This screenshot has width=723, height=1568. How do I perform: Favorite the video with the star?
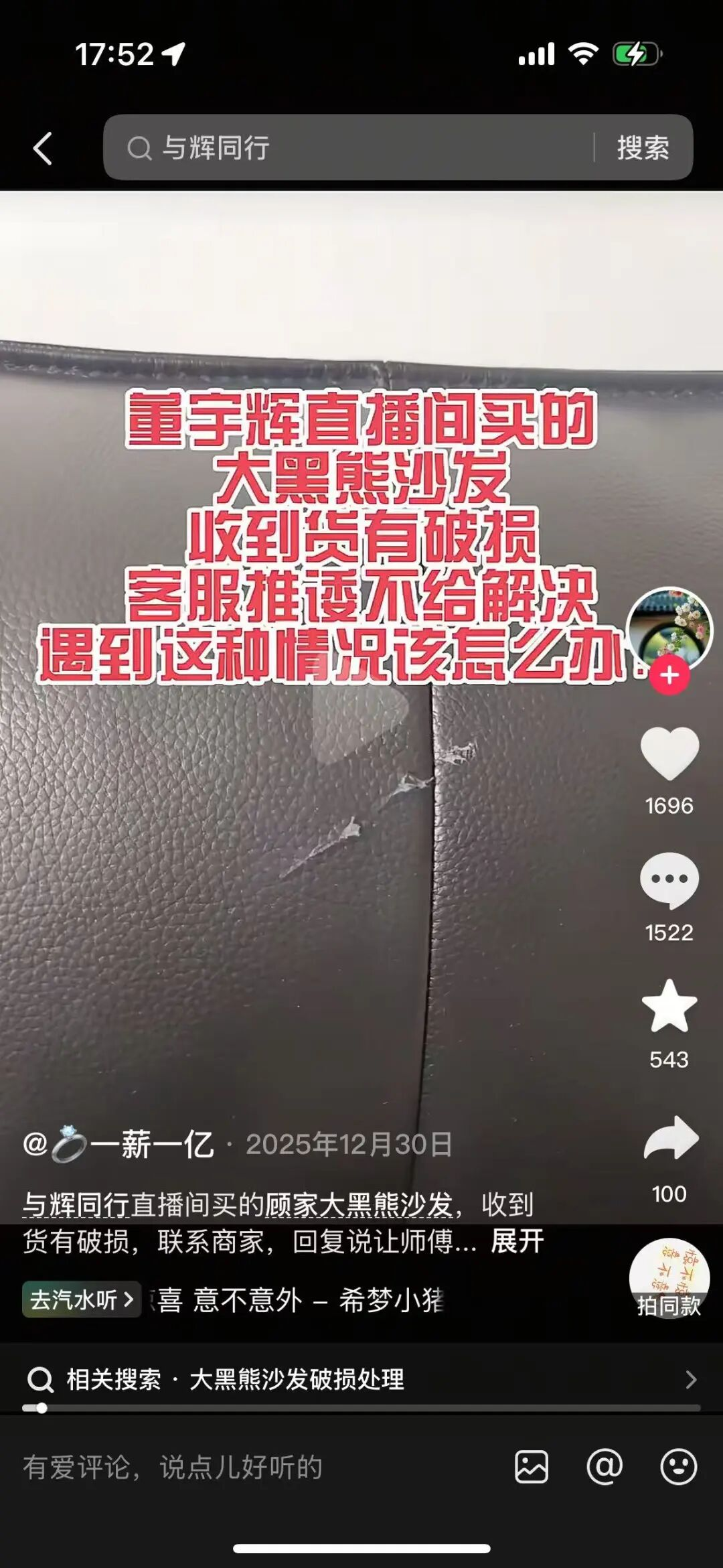[669, 1007]
